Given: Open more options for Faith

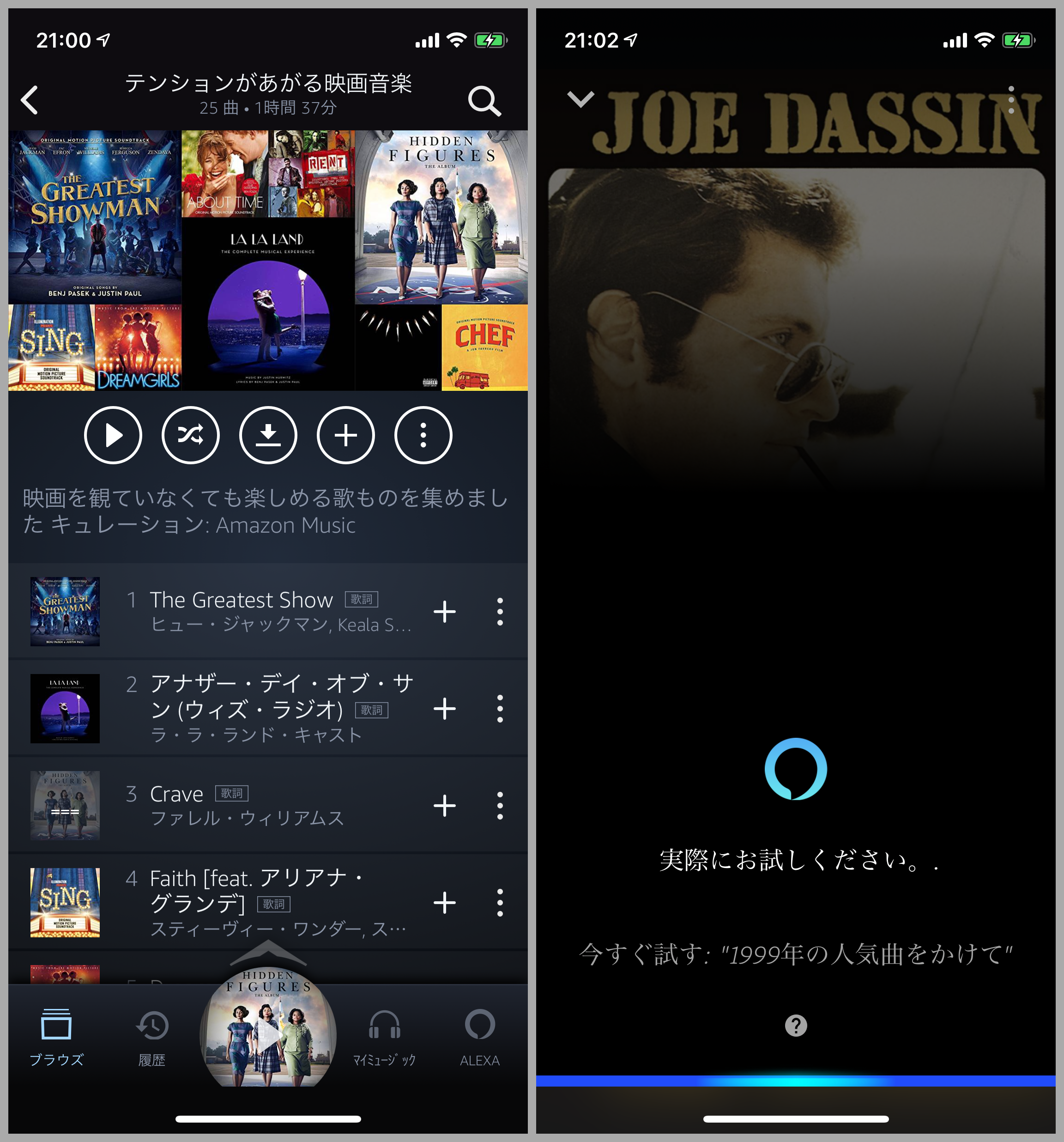Looking at the screenshot, I should click(500, 903).
